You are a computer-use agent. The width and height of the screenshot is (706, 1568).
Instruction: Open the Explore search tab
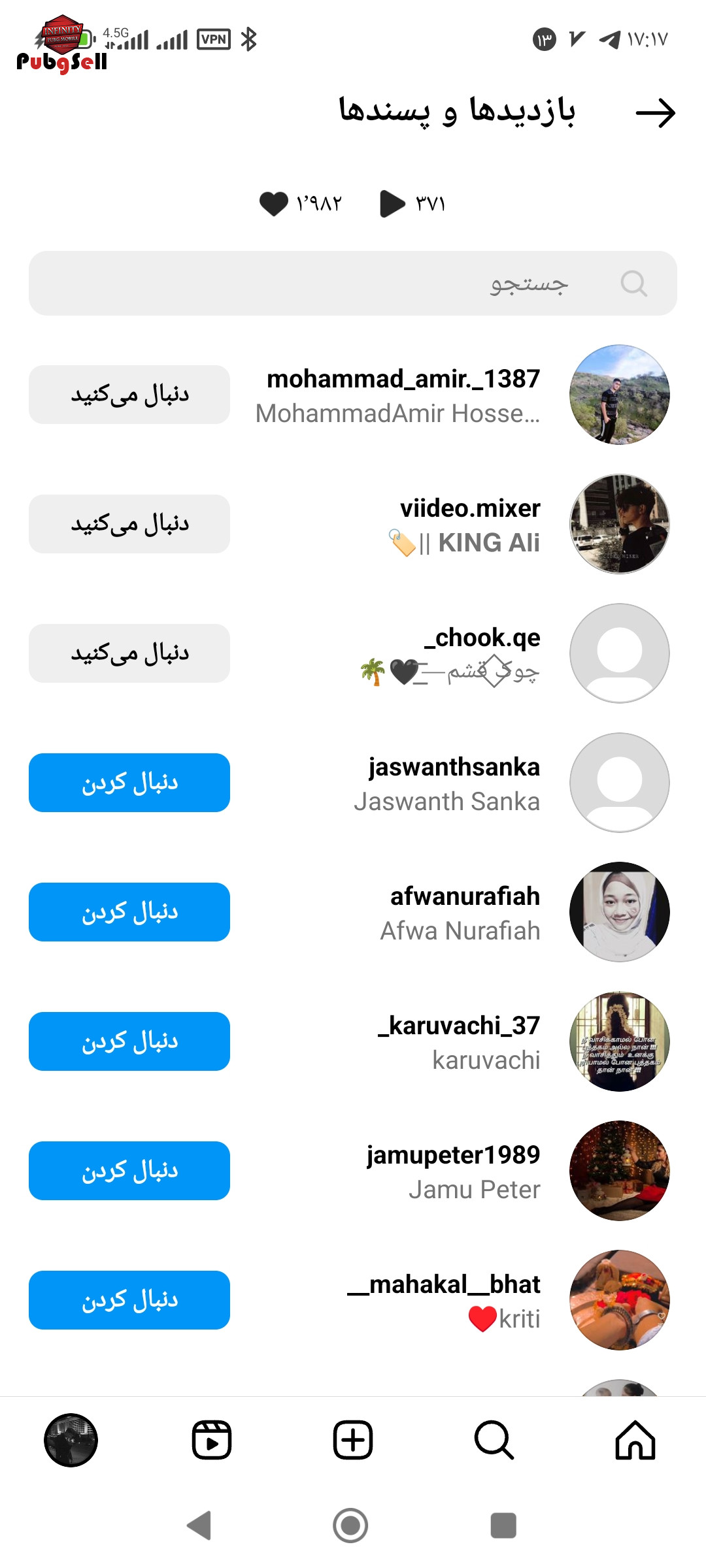click(494, 1440)
